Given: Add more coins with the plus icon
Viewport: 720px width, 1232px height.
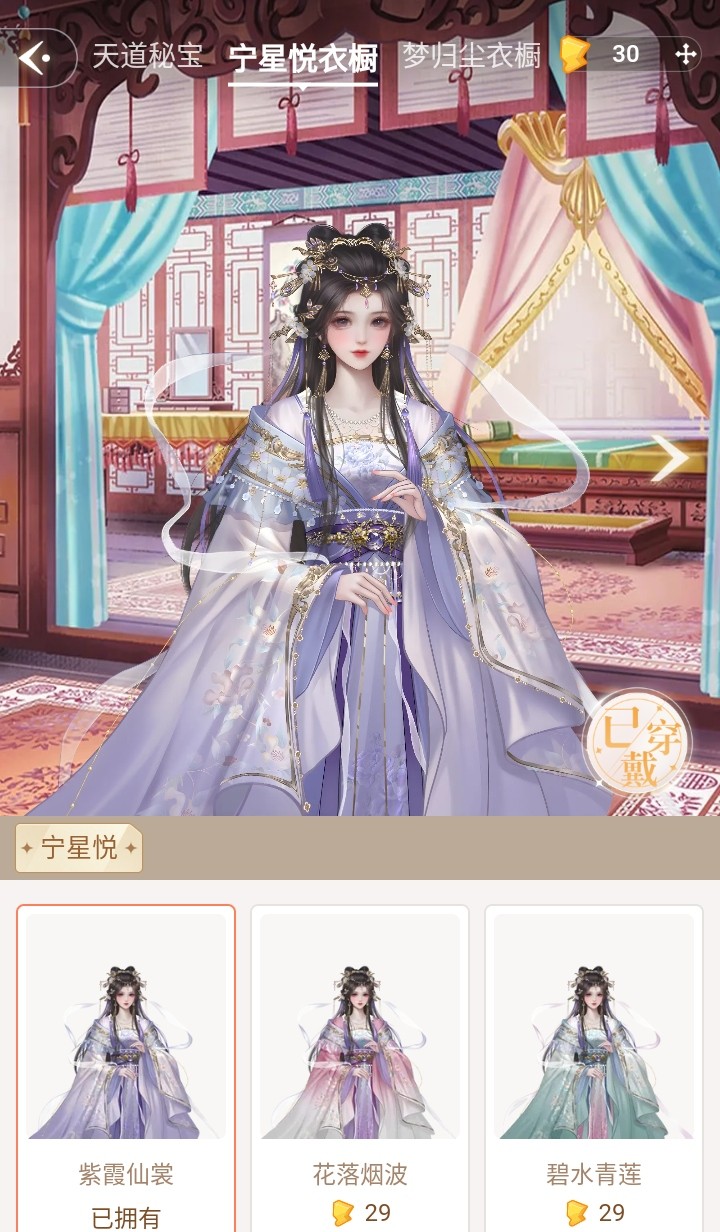Looking at the screenshot, I should [x=685, y=55].
